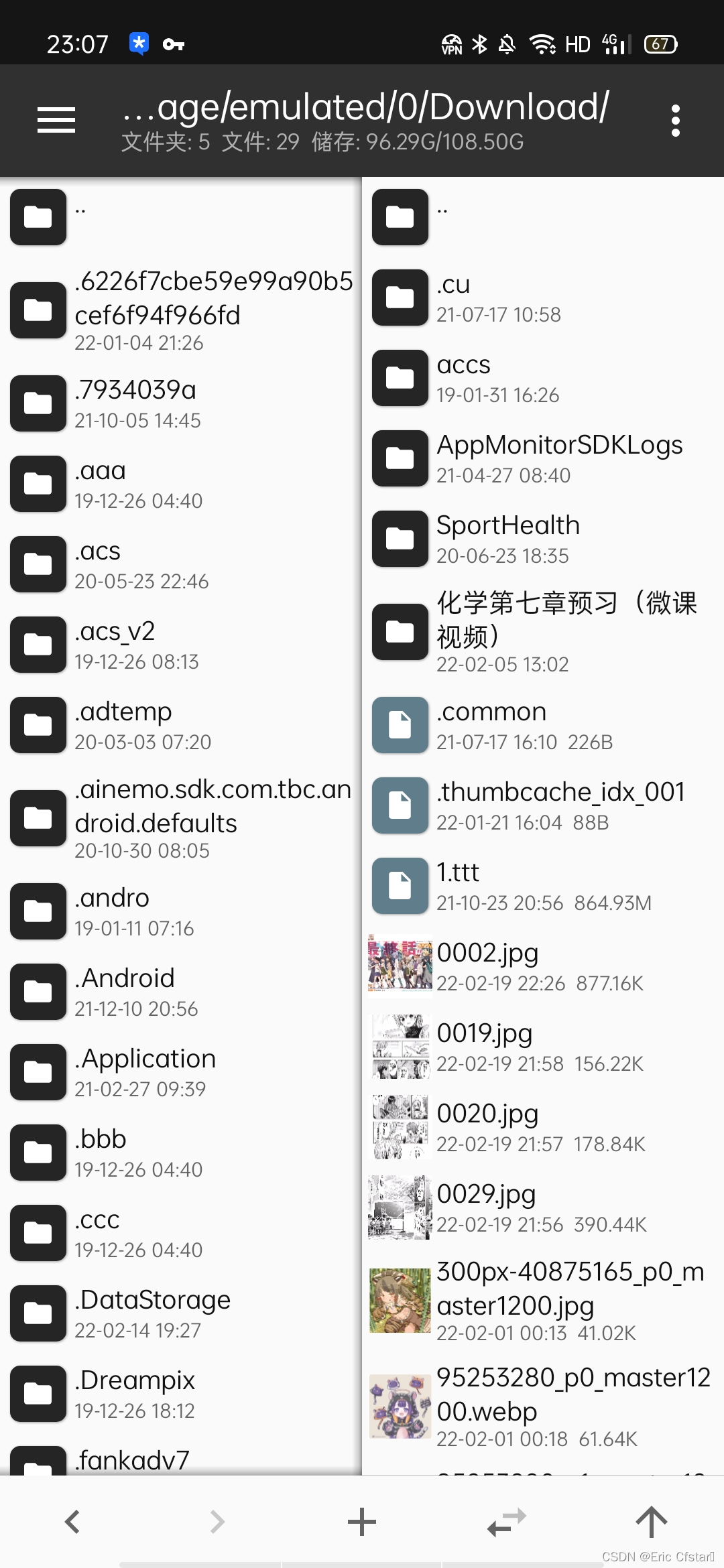Open the 化学第七章预习 folder

(x=543, y=632)
